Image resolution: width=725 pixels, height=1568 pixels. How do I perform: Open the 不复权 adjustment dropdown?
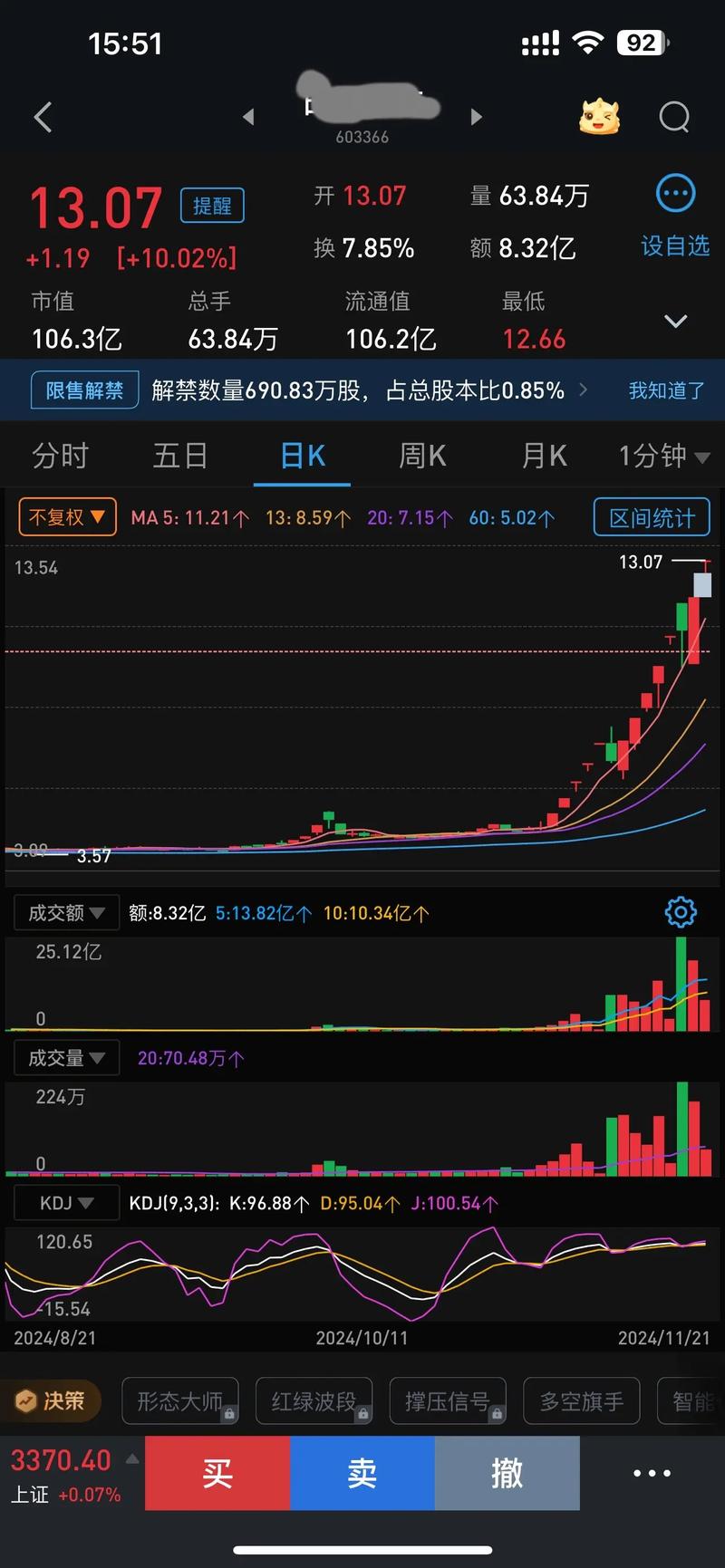(66, 516)
